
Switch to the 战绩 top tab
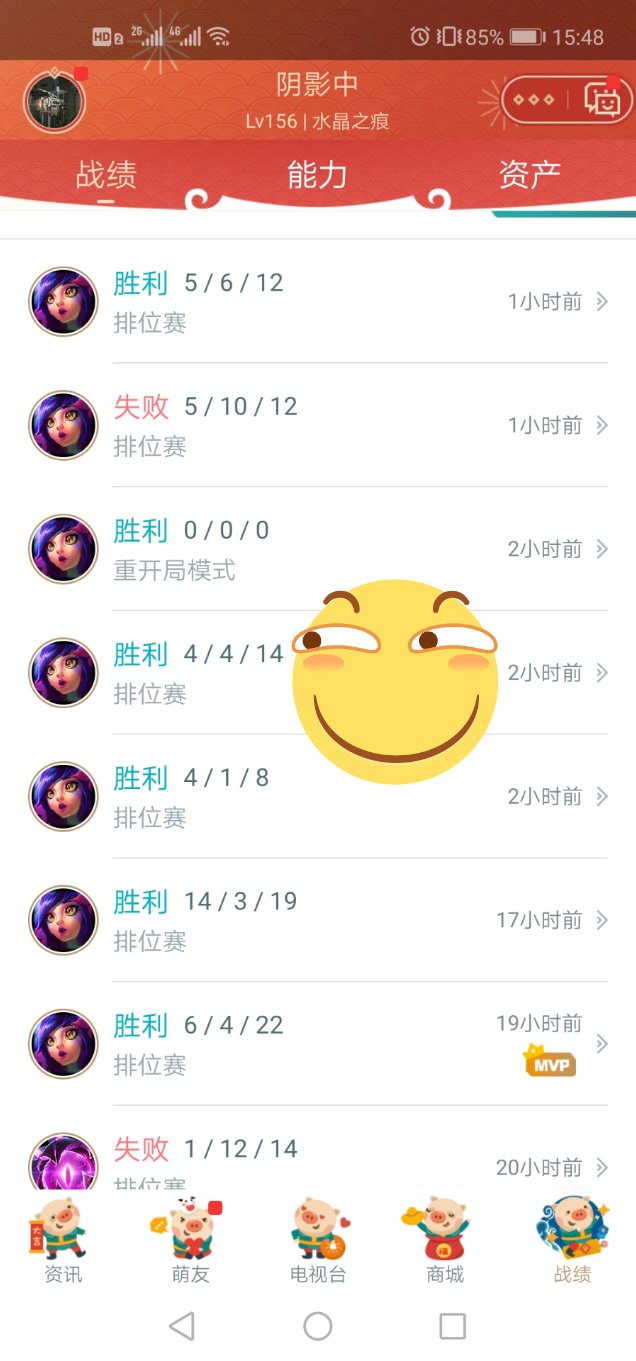(x=106, y=176)
